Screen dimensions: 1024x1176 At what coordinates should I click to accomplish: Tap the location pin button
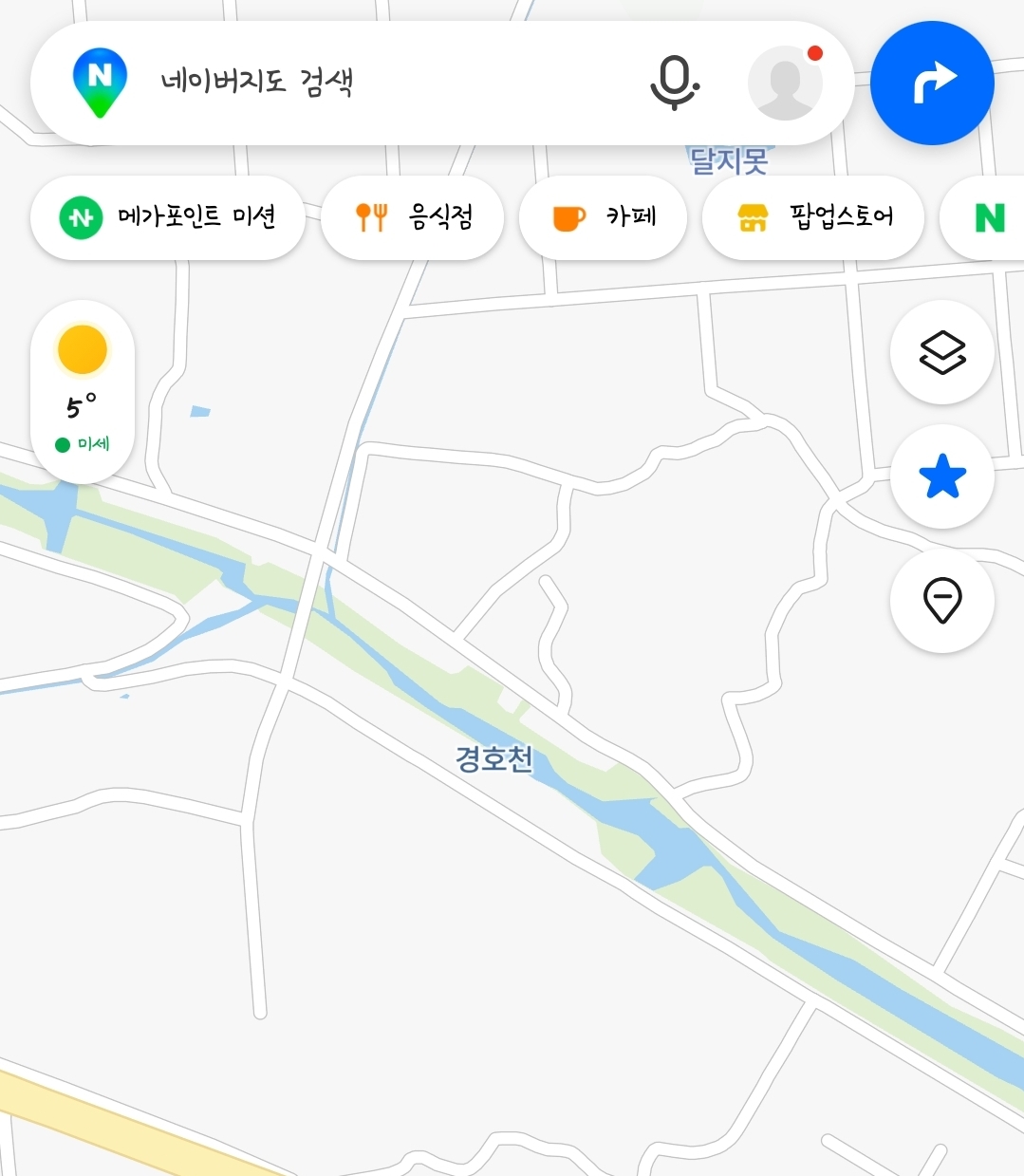click(x=941, y=600)
